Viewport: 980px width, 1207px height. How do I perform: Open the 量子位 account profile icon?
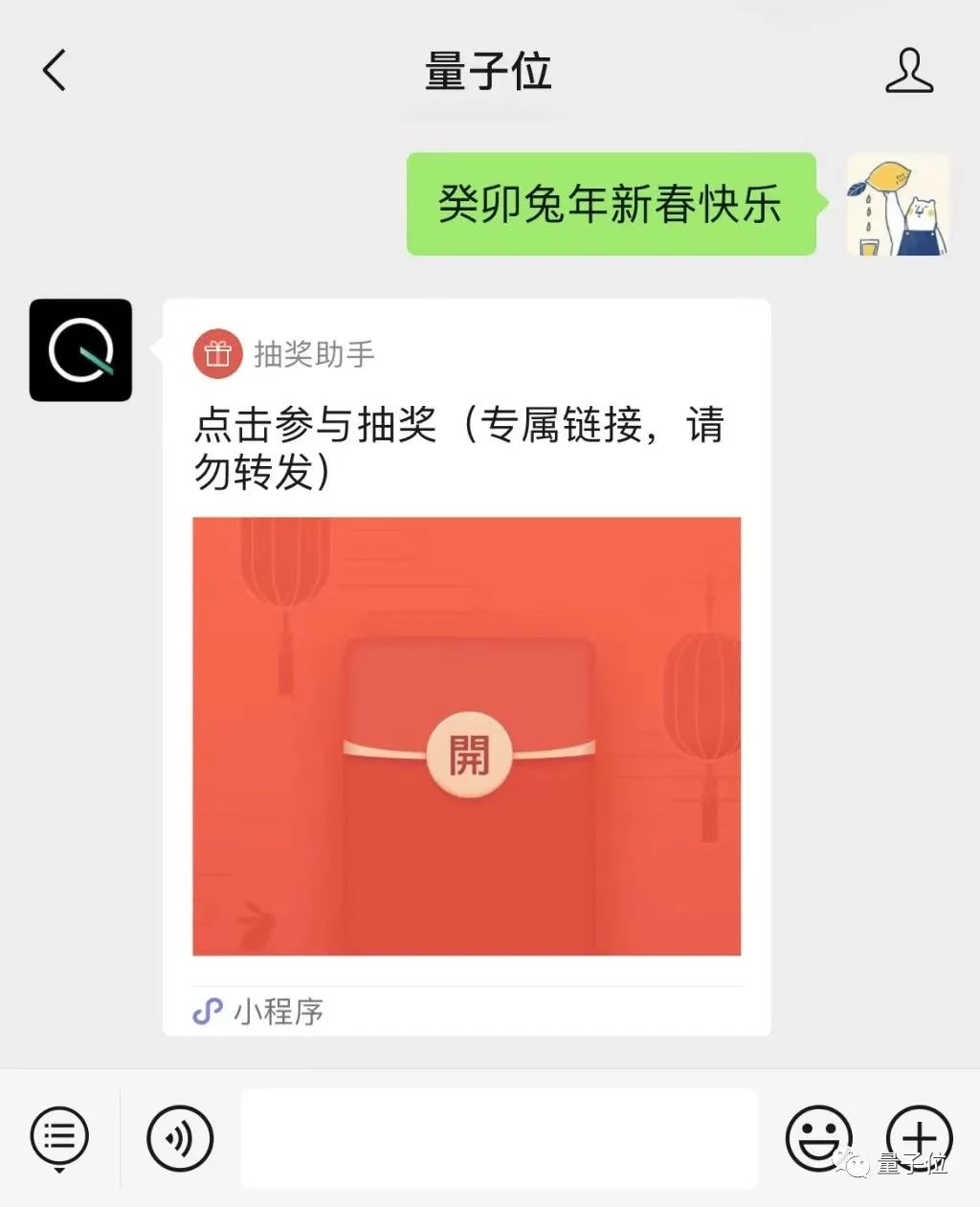pos(908,71)
